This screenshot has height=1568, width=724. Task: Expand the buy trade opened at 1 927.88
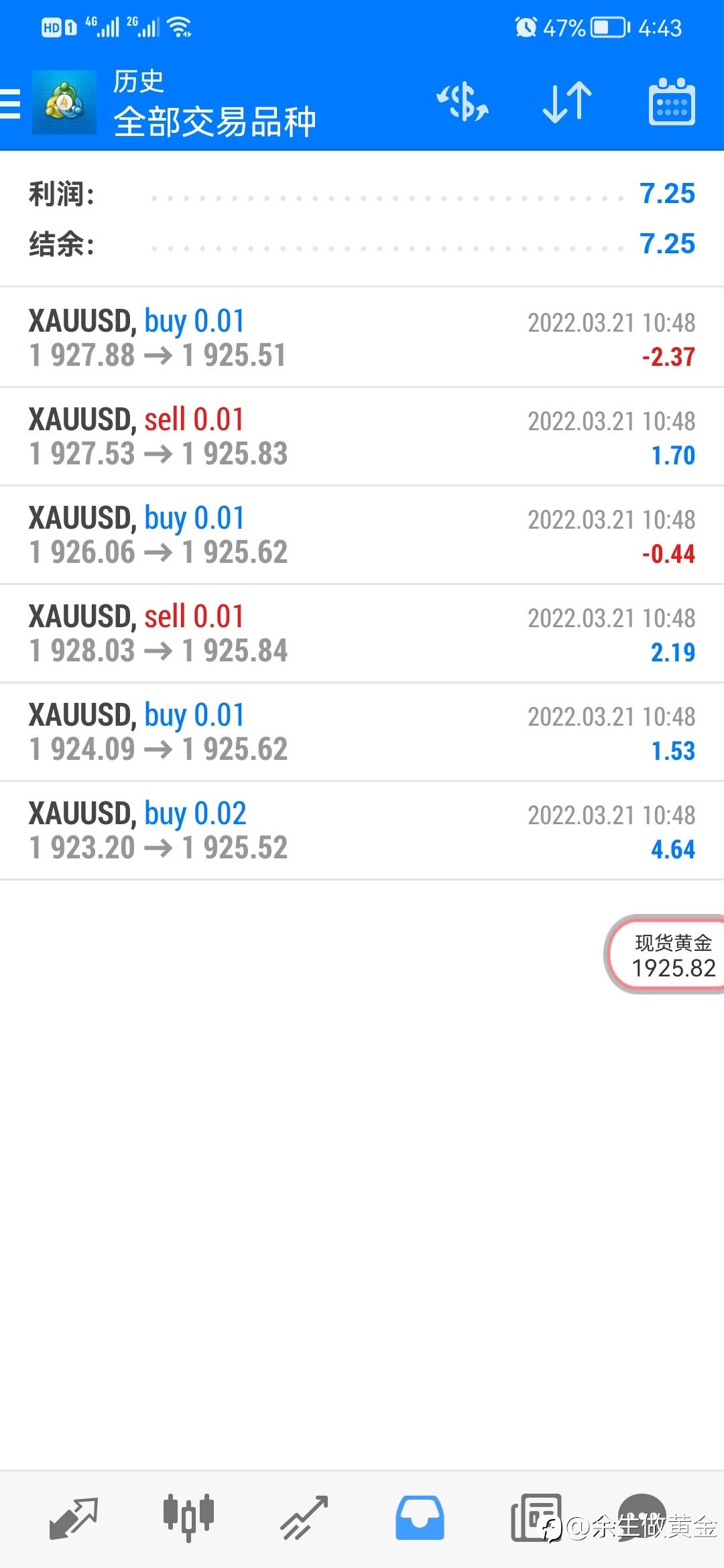[x=362, y=338]
